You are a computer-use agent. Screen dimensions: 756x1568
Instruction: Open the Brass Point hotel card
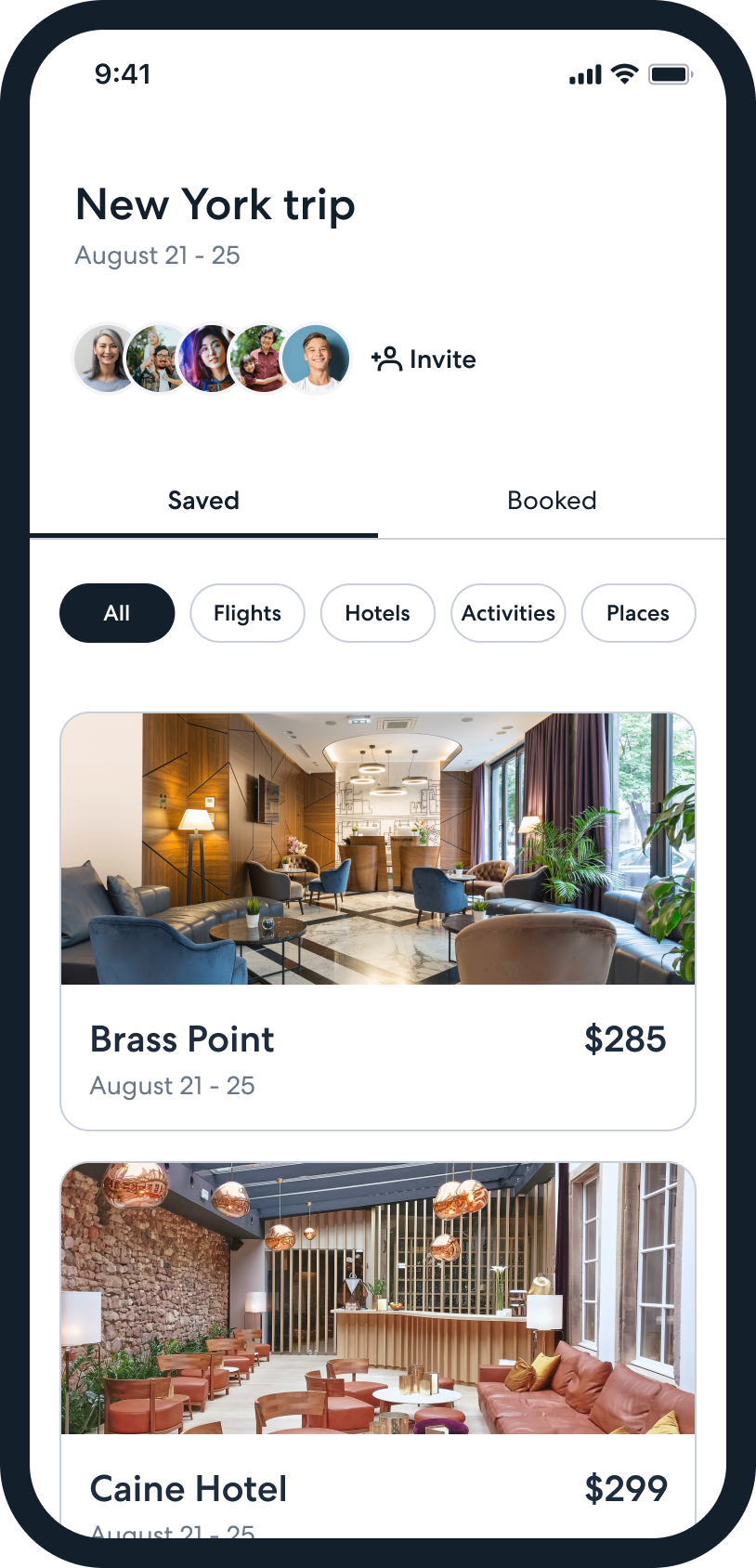[378, 921]
